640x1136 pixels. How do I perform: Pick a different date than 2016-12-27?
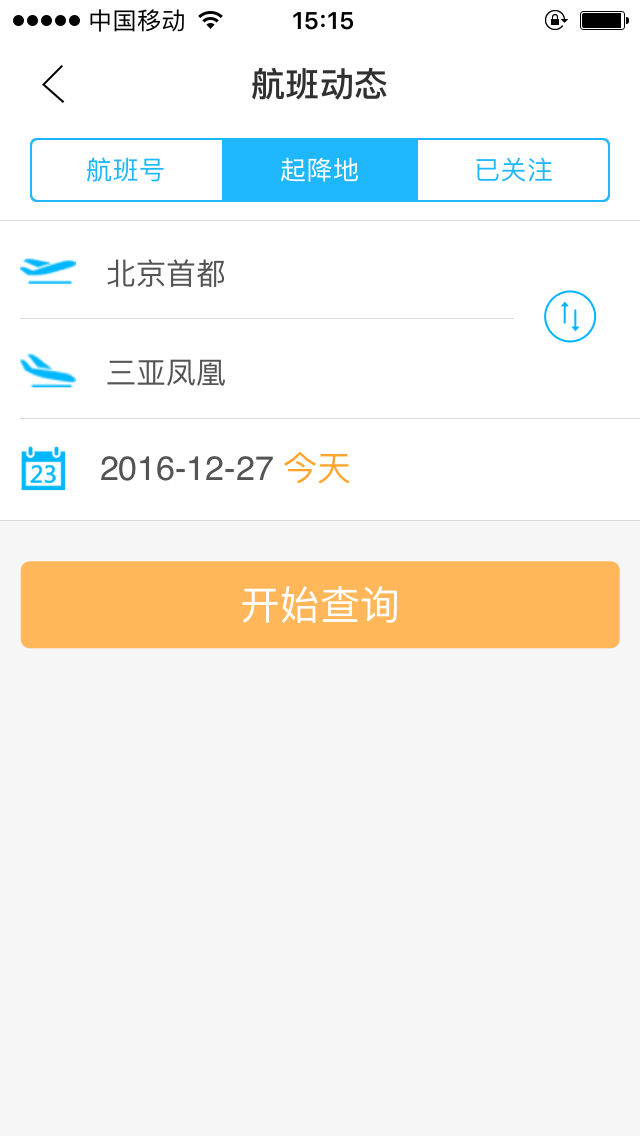tap(225, 469)
